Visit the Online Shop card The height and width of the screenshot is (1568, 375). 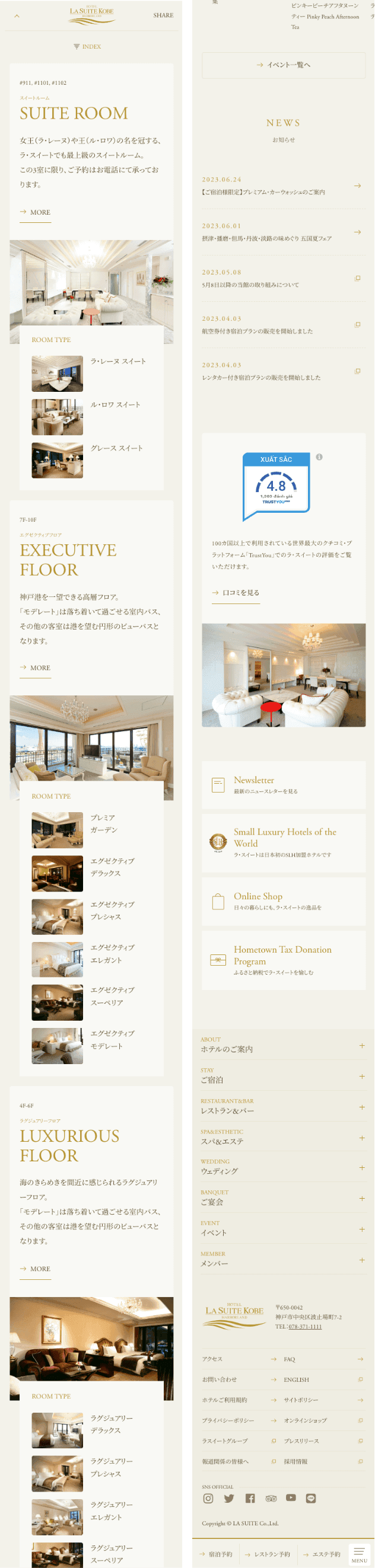[x=283, y=901]
